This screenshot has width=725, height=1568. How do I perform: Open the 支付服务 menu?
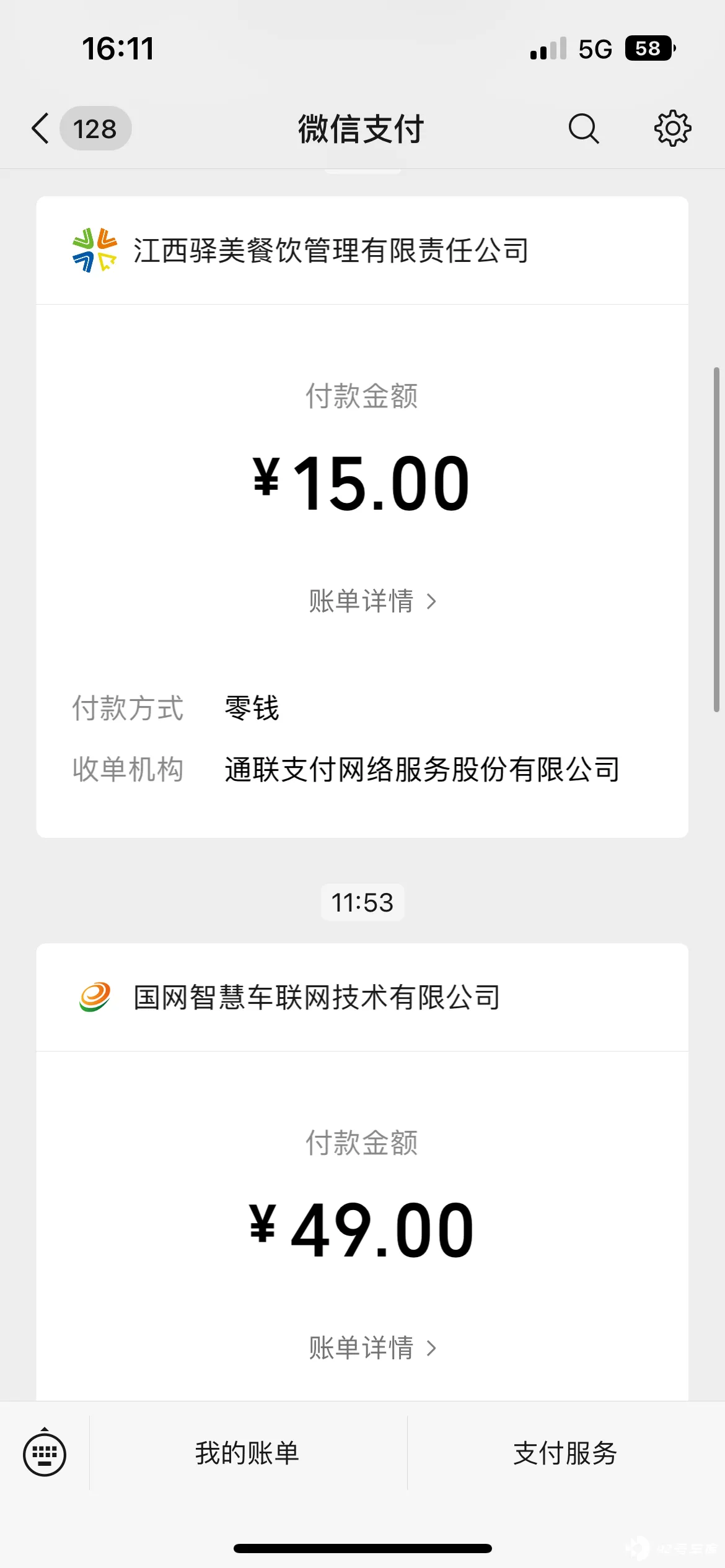coord(566,1453)
